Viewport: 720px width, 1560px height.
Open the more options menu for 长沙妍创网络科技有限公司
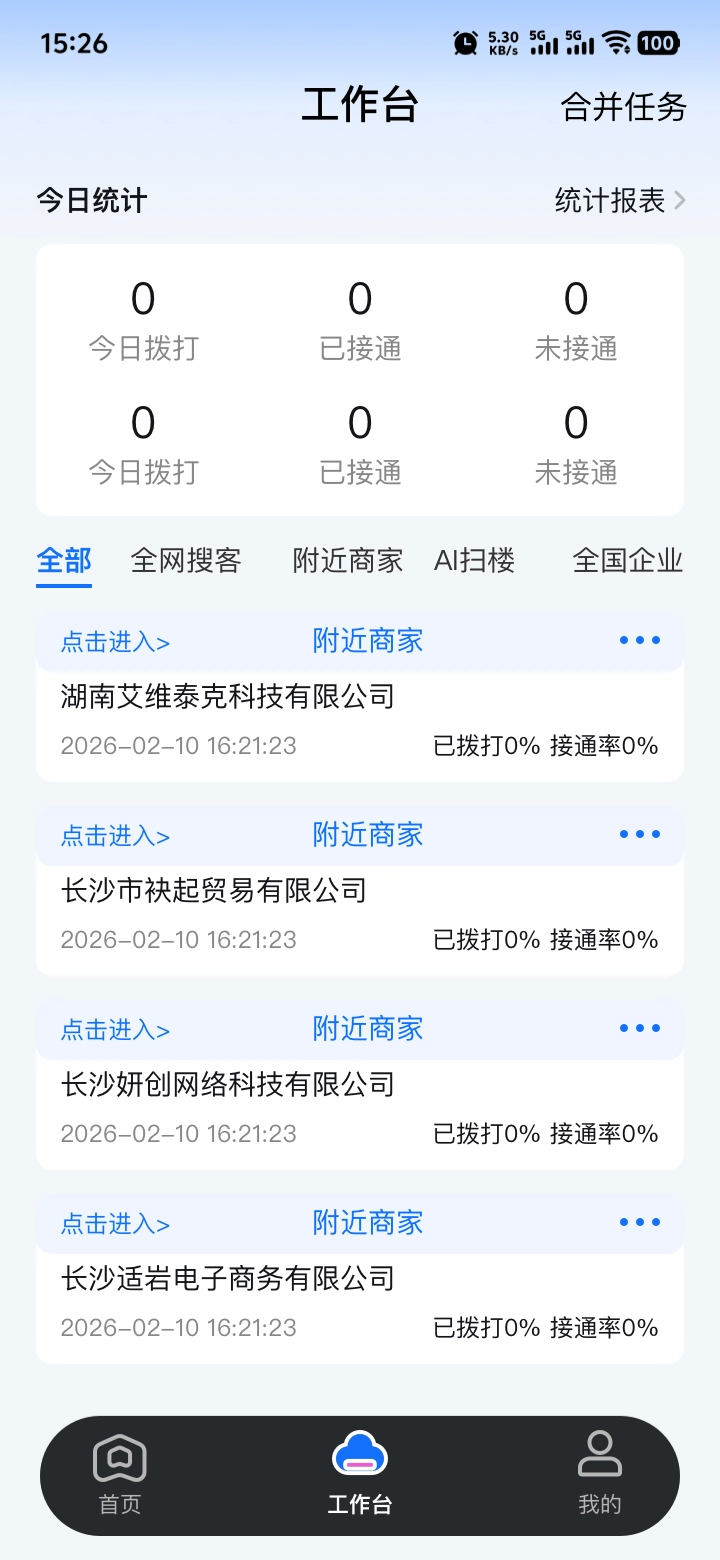639,1028
